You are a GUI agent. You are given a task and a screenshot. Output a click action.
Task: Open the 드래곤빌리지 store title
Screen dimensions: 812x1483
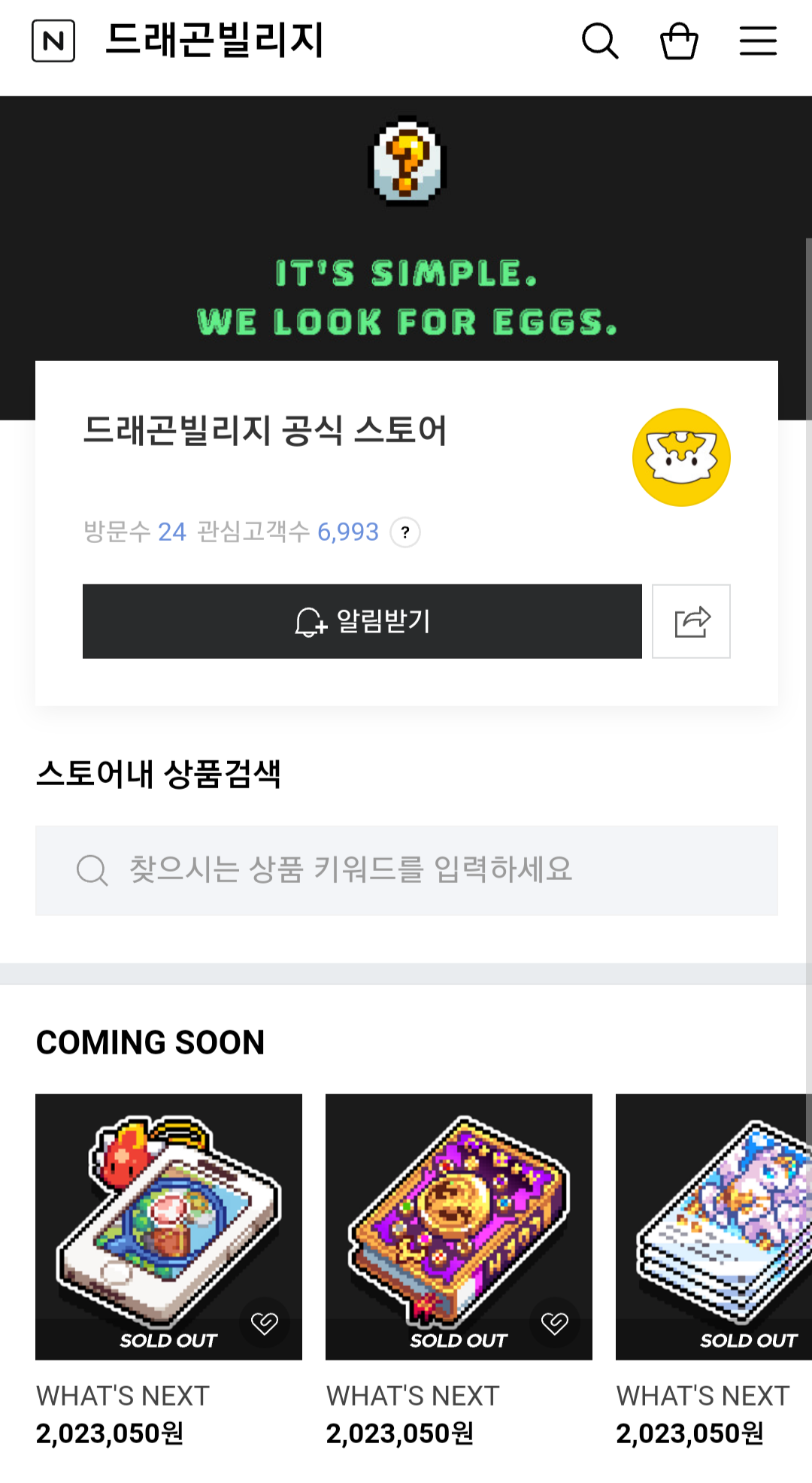(214, 41)
